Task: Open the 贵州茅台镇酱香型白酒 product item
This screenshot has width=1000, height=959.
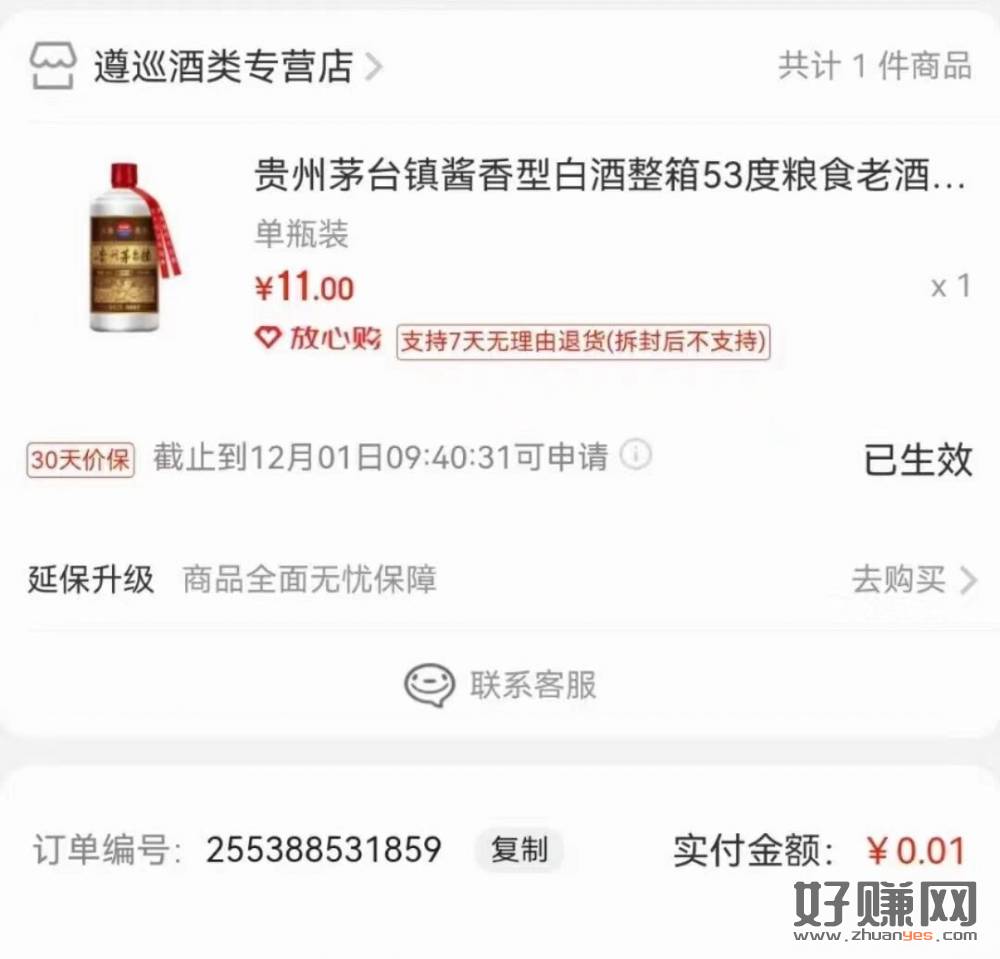Action: tap(608, 179)
